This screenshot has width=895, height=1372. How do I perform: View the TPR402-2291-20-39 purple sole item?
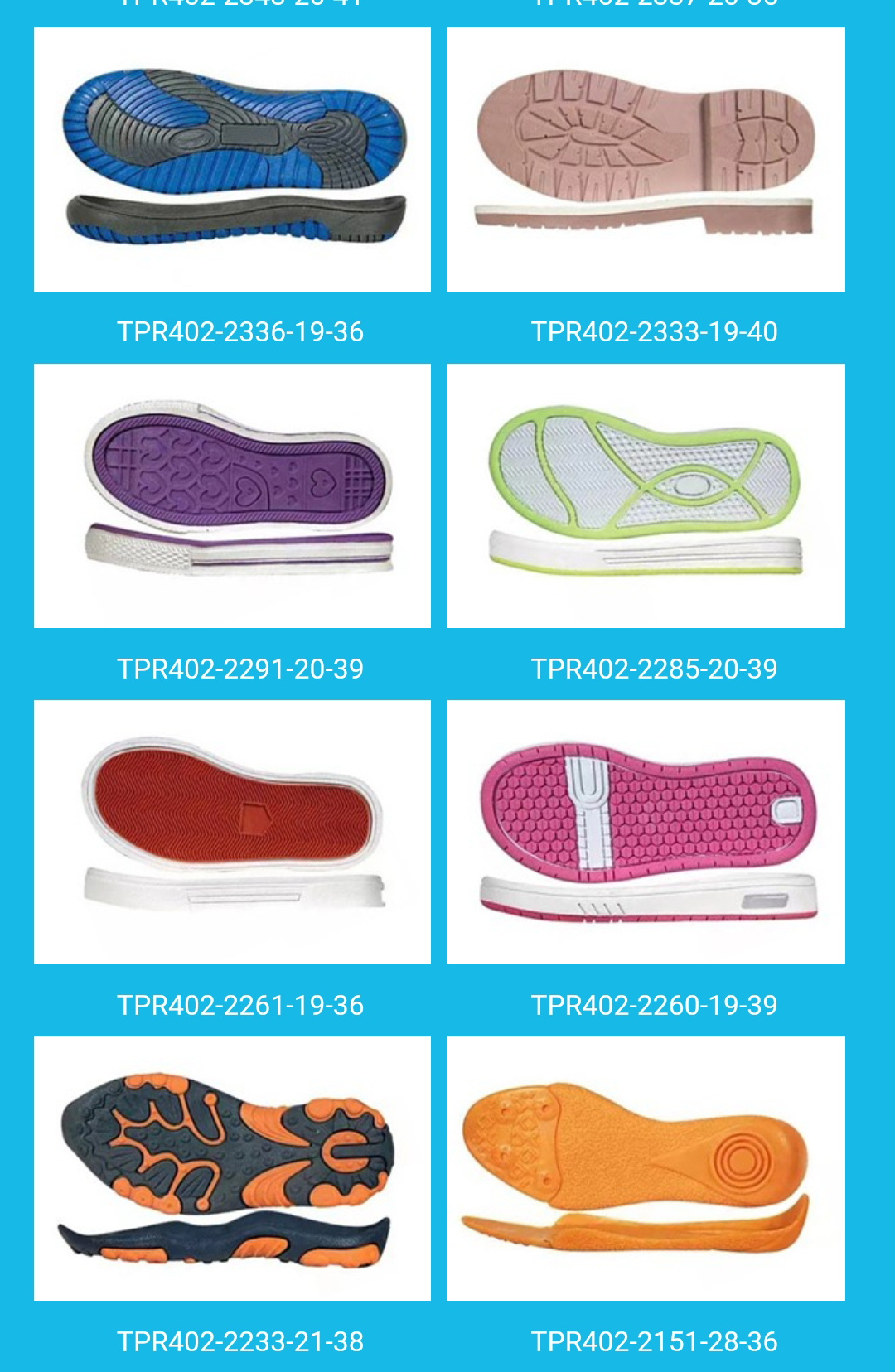pos(232,495)
